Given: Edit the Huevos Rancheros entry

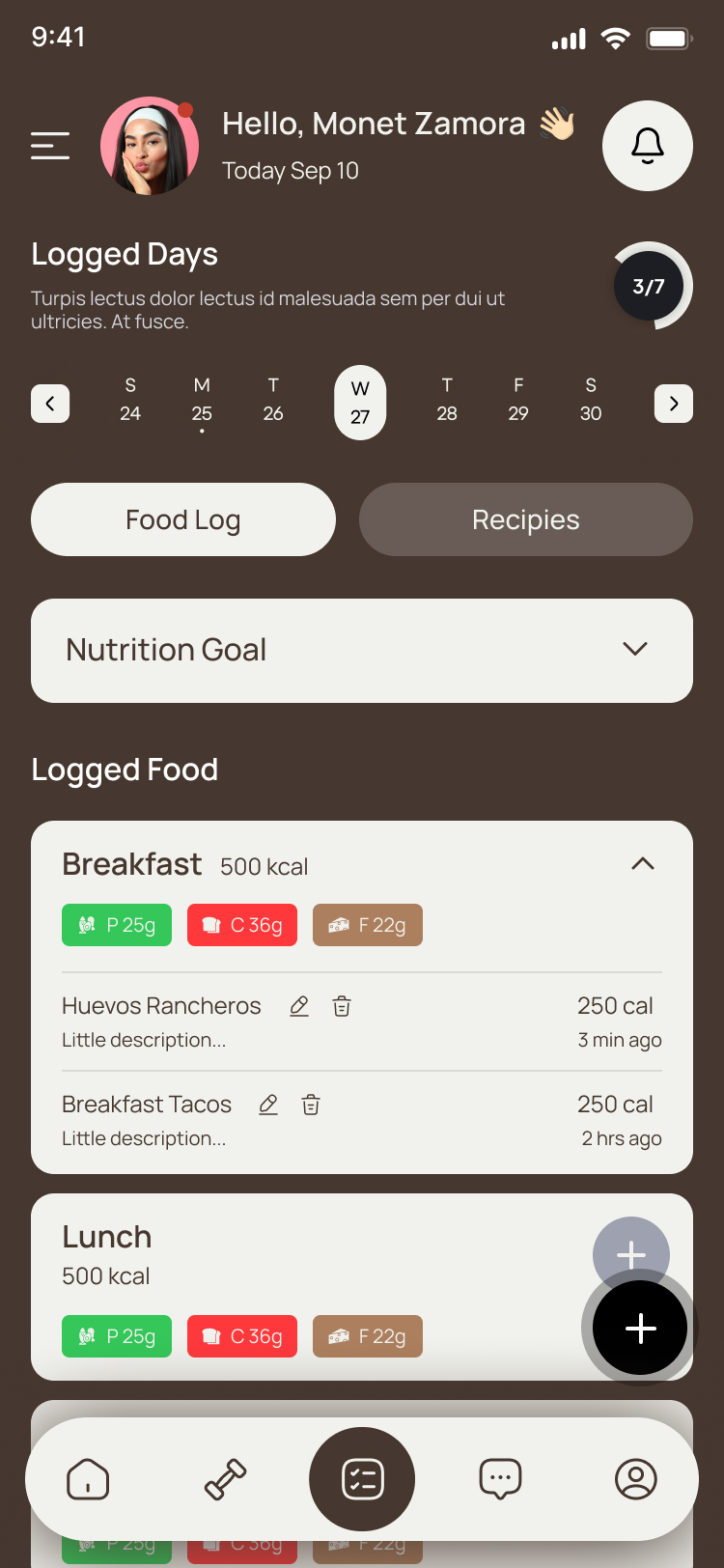Looking at the screenshot, I should [299, 1006].
